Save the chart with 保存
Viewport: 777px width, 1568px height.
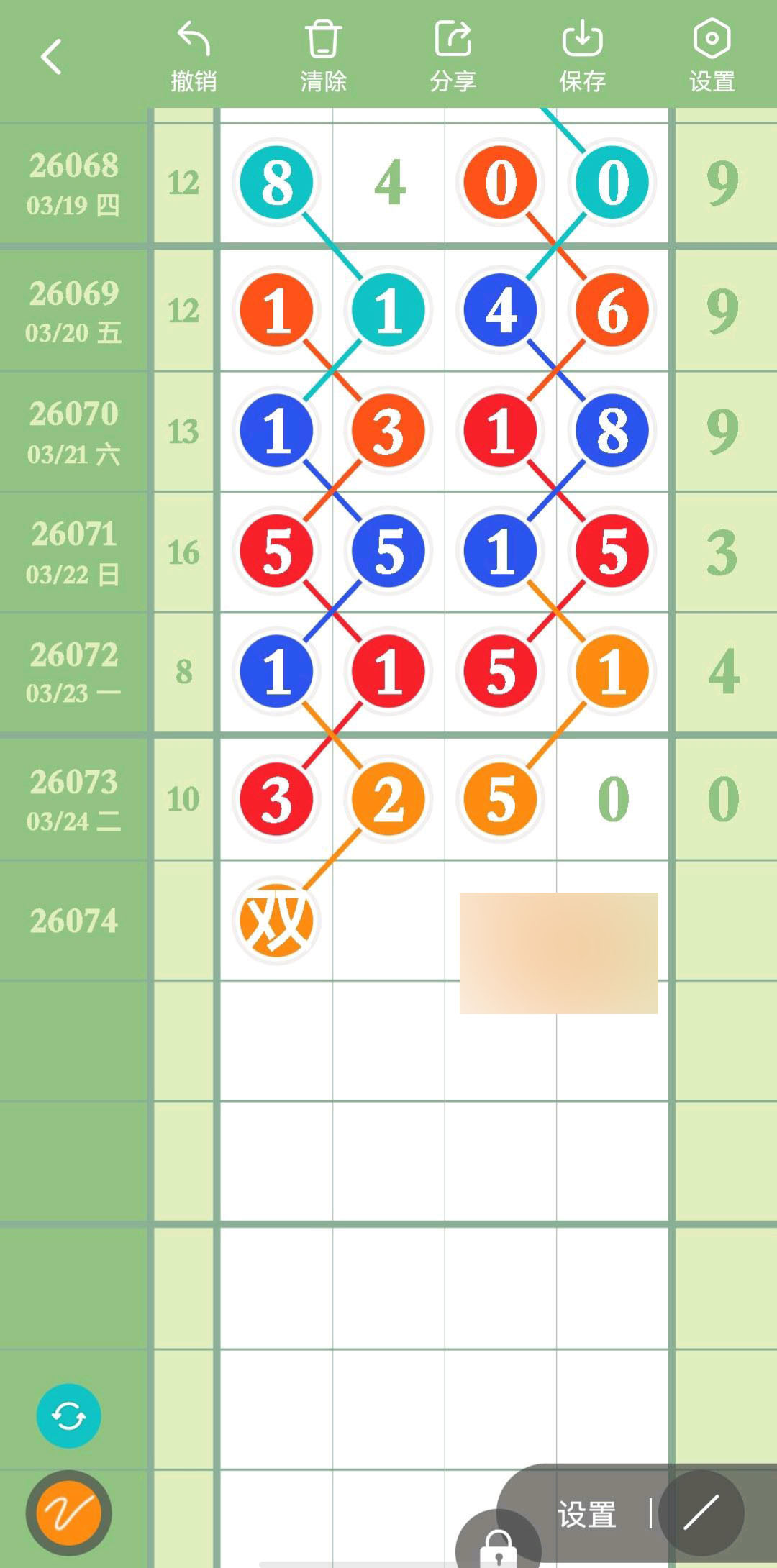(x=582, y=57)
